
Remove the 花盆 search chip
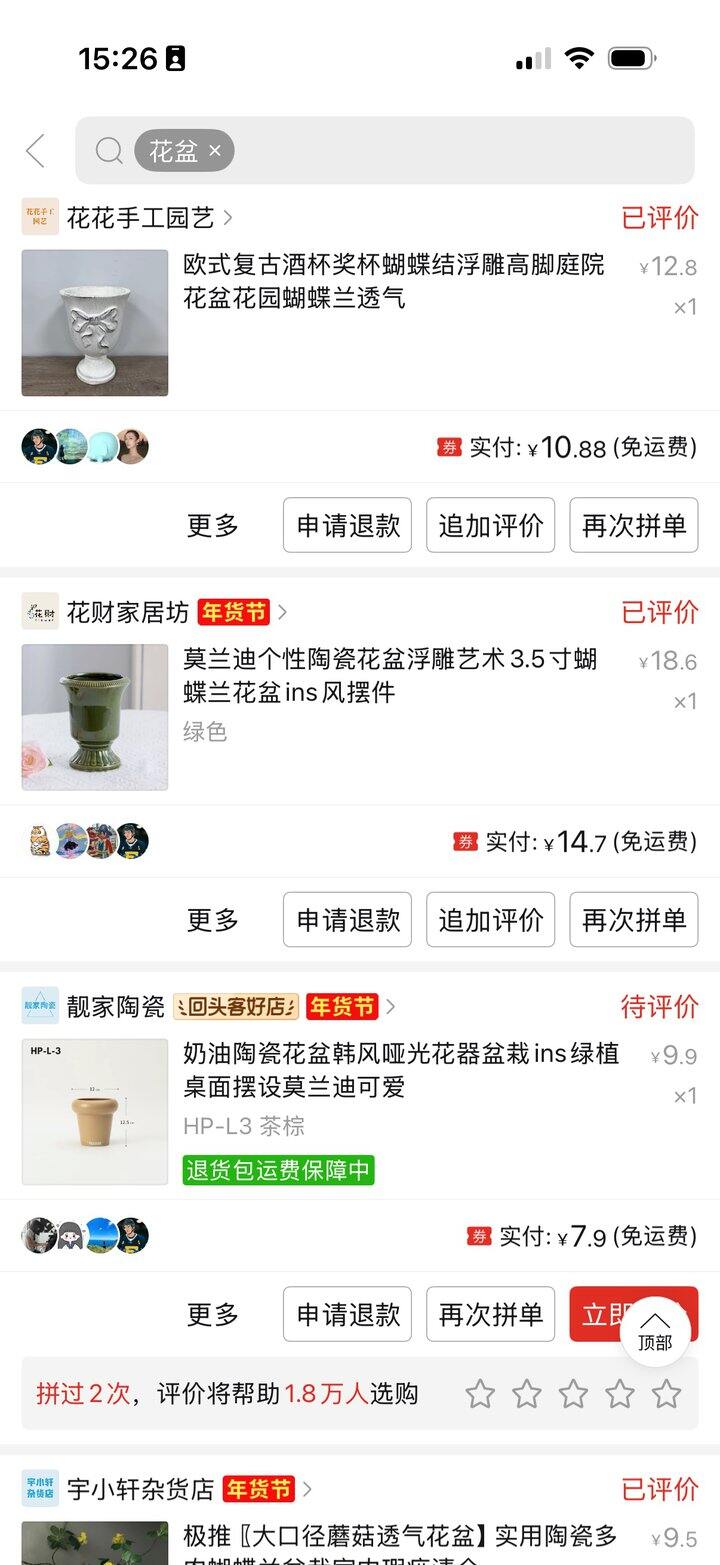[215, 151]
